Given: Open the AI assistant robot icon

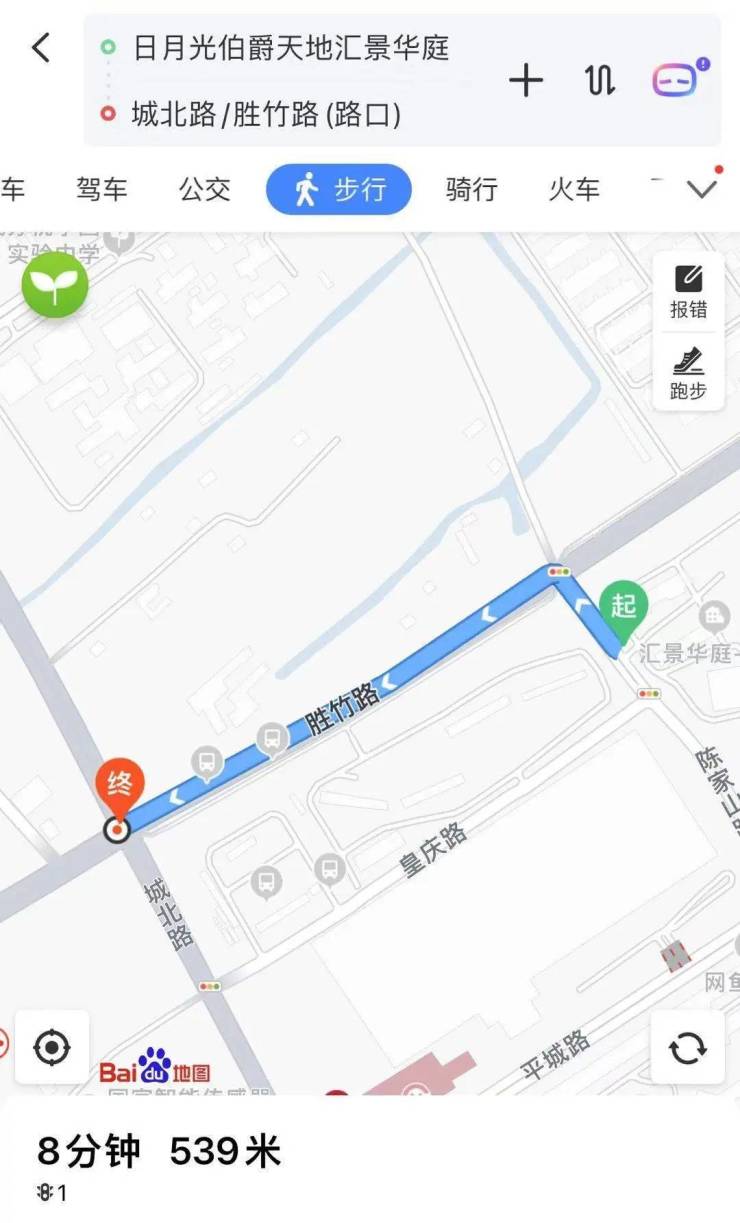Looking at the screenshot, I should (677, 79).
